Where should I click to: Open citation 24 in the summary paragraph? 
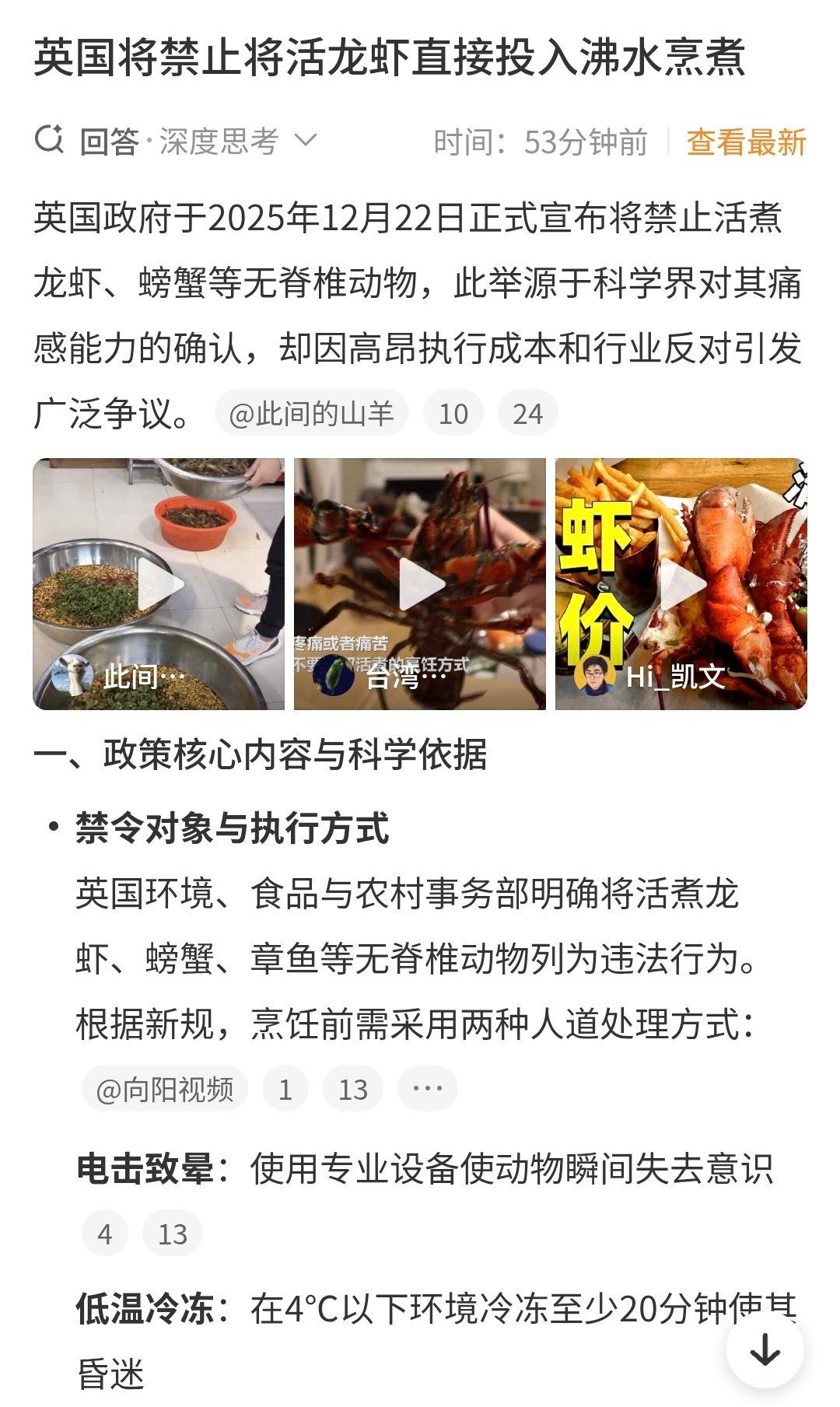tap(527, 413)
